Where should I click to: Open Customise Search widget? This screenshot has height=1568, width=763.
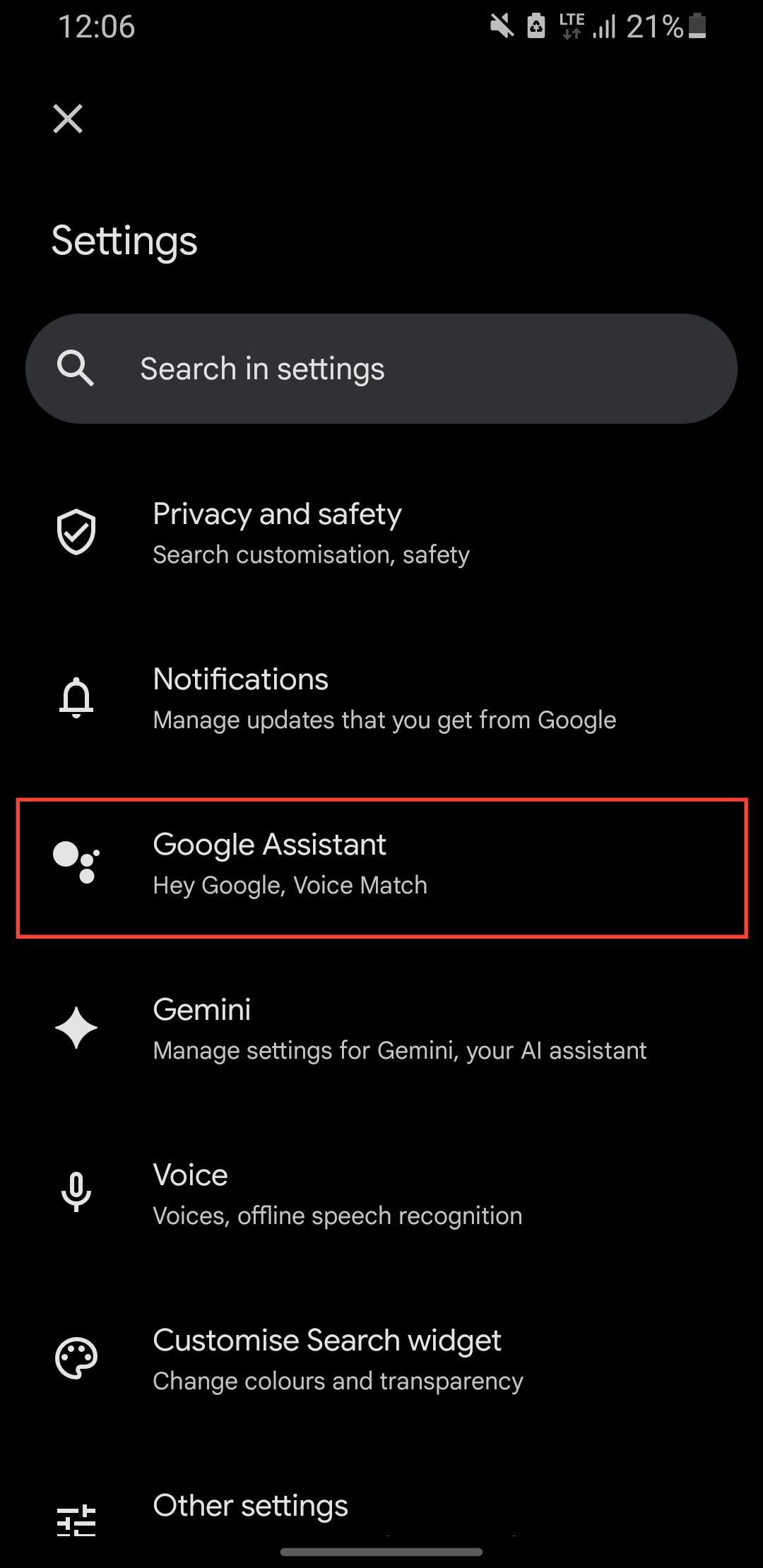(x=381, y=1359)
